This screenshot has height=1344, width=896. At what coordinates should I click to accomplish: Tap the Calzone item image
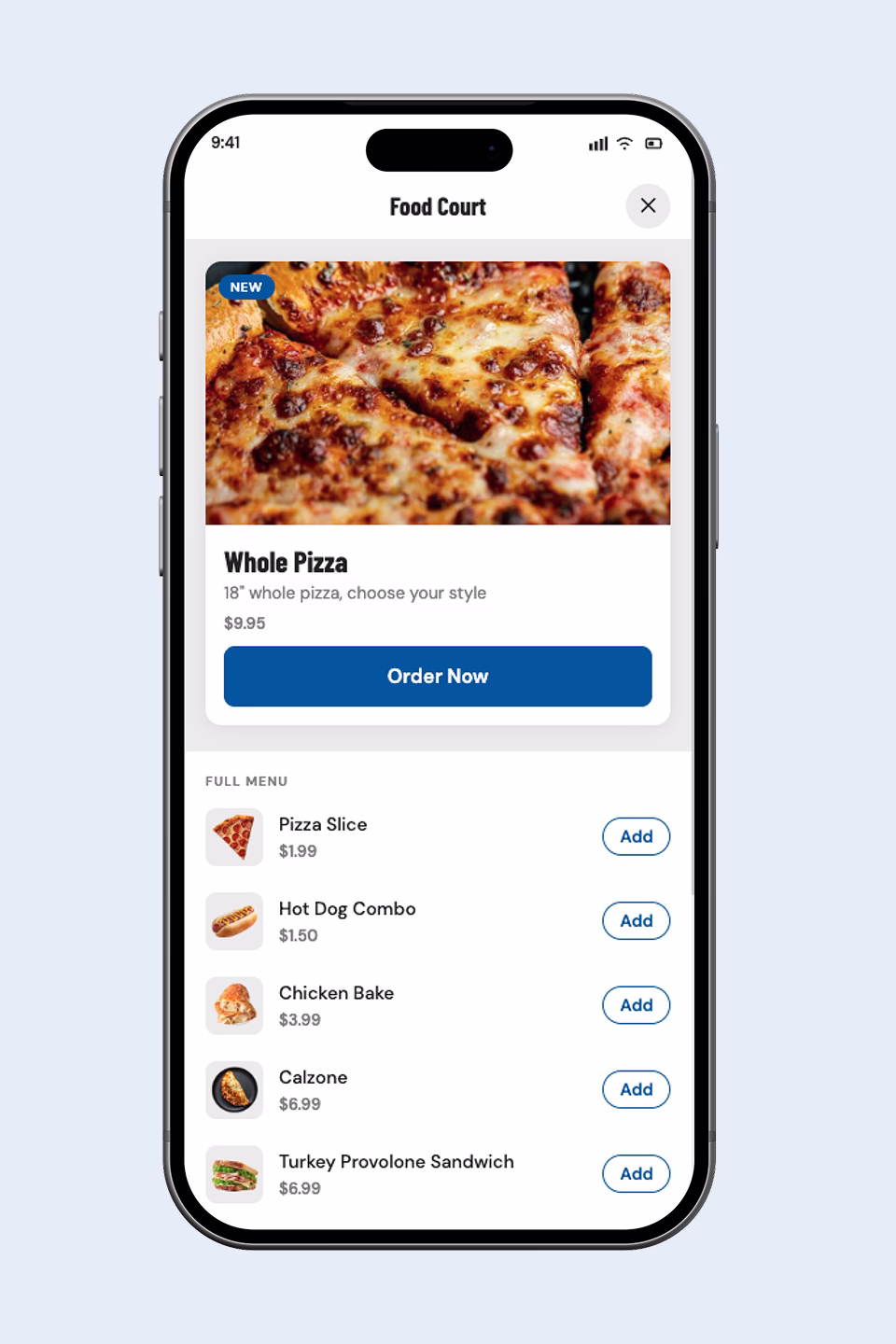click(234, 1089)
